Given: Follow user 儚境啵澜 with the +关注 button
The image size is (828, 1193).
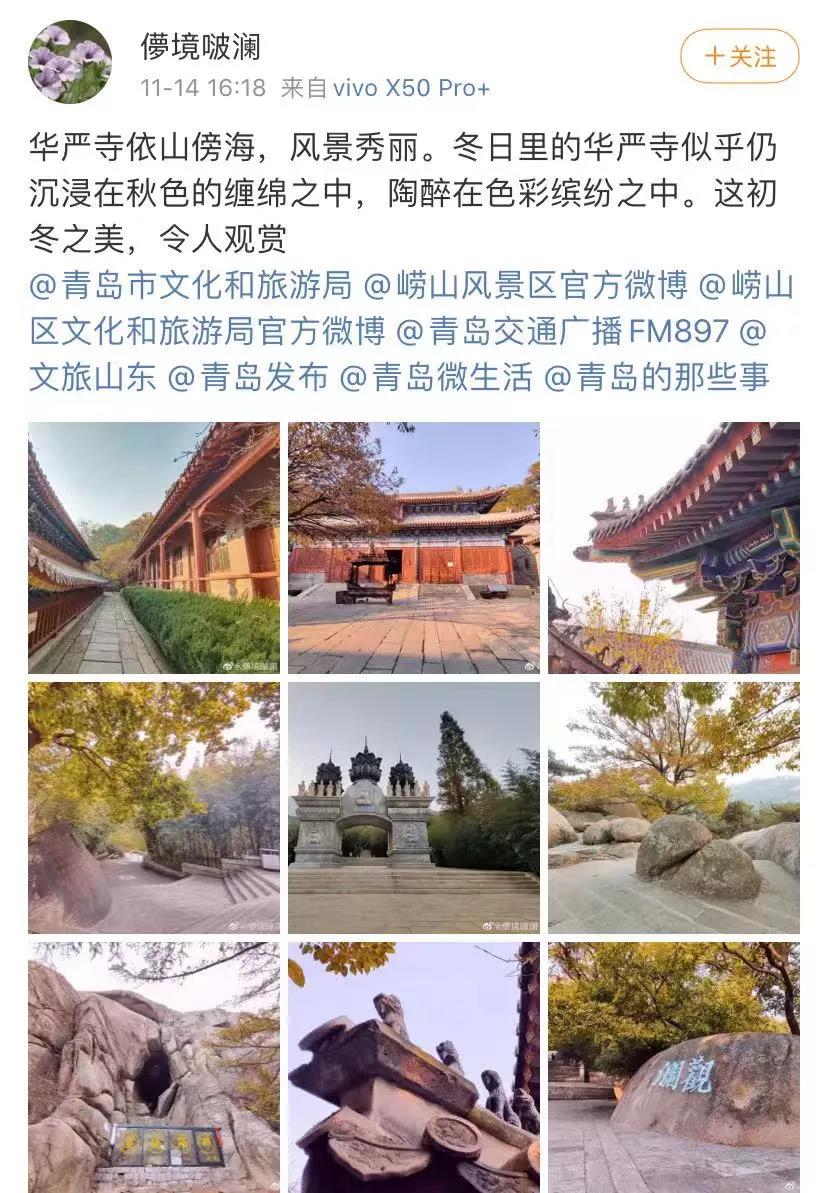Looking at the screenshot, I should [739, 56].
